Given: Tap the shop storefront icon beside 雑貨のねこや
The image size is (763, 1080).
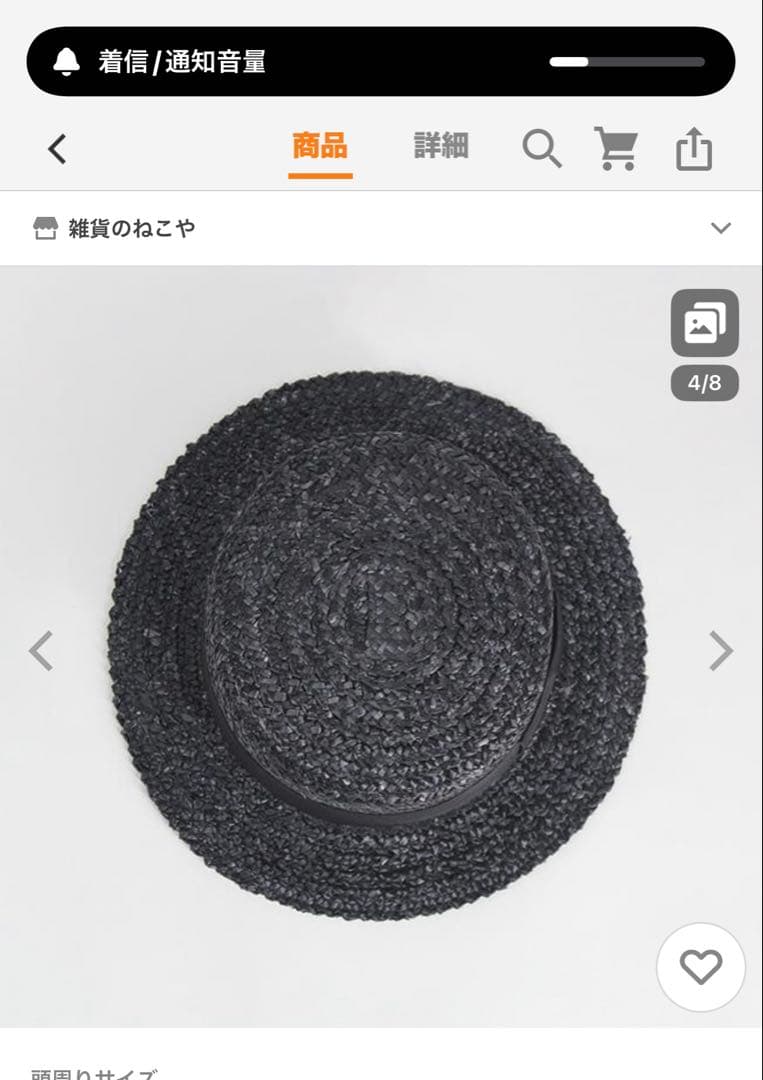Looking at the screenshot, I should 44,228.
